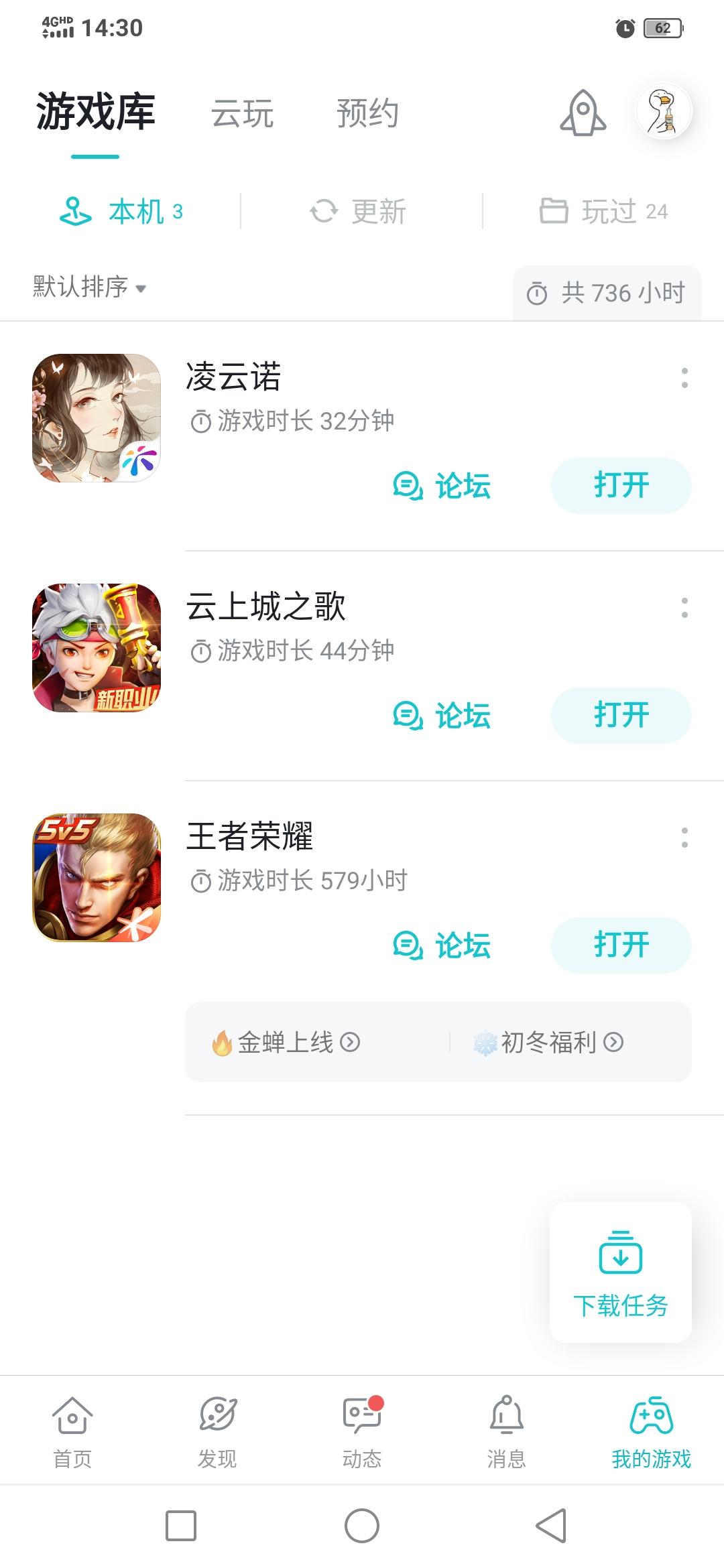Launch 凌云诺 with 打开

621,486
